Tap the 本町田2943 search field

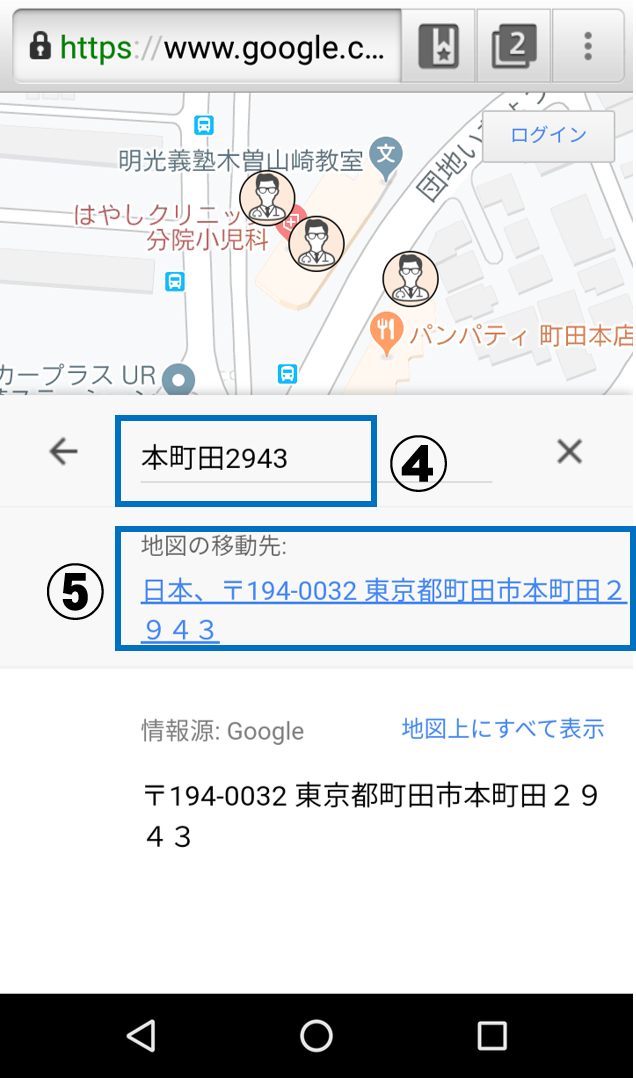245,459
